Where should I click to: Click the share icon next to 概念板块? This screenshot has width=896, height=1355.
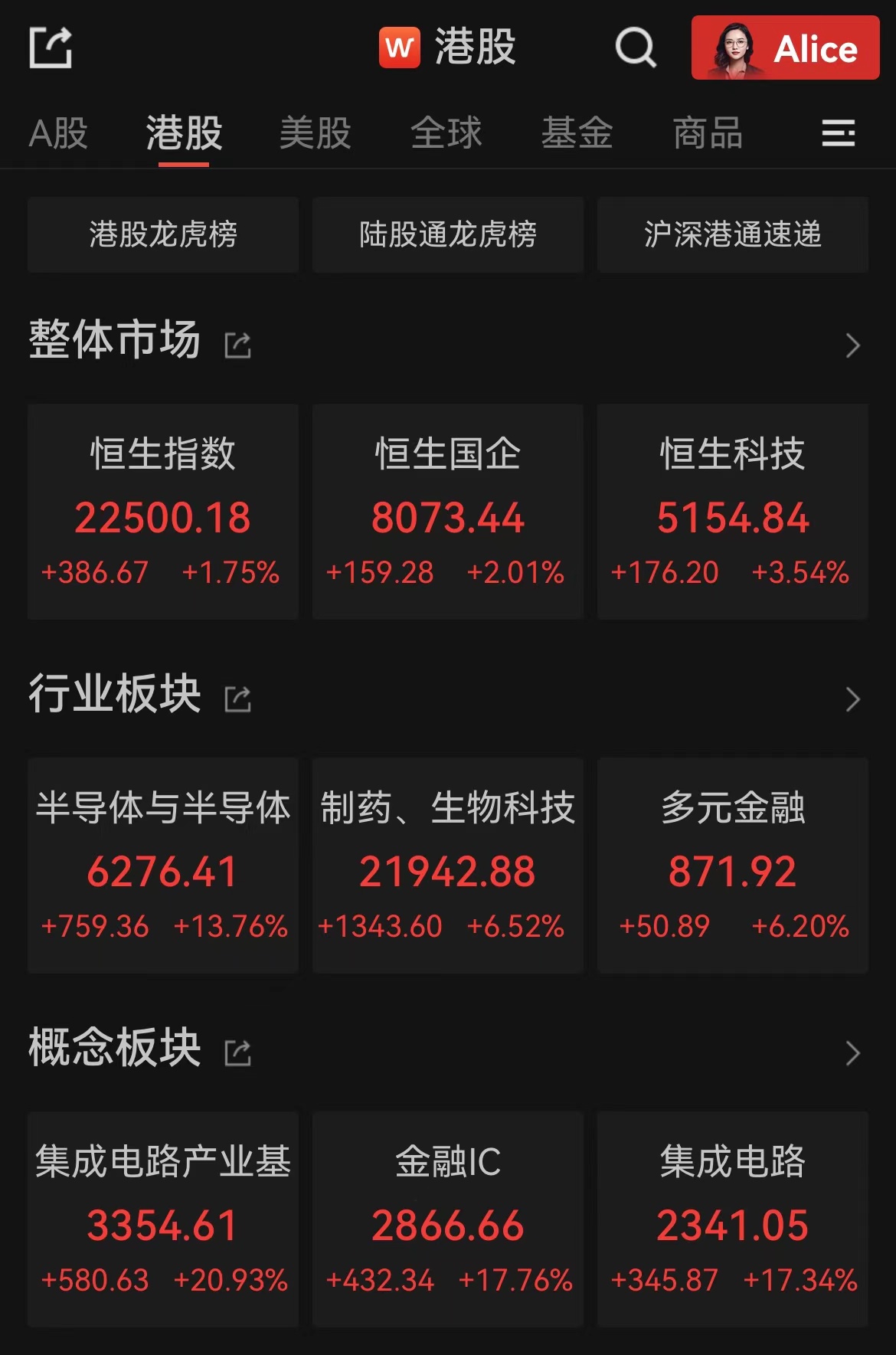(238, 1052)
